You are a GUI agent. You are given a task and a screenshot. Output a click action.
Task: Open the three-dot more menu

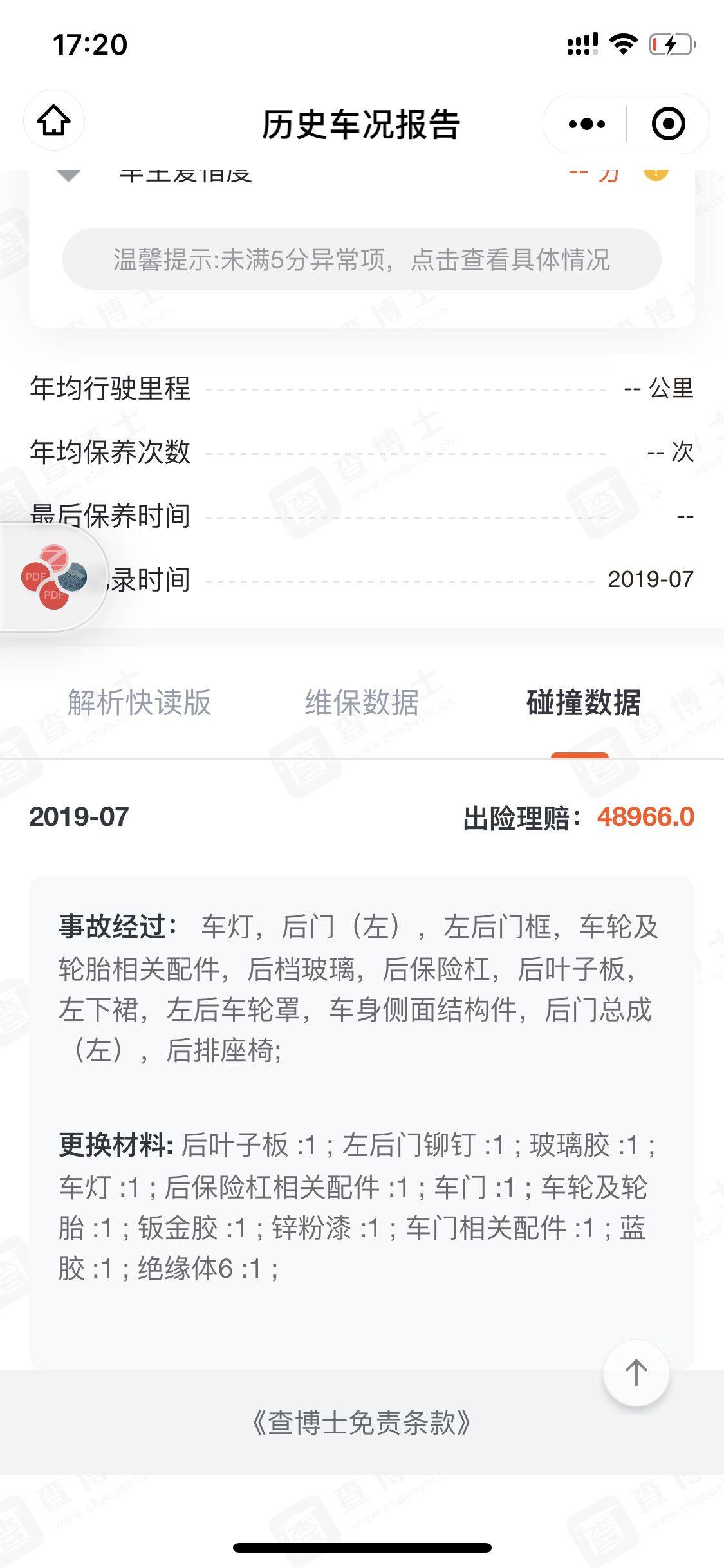click(586, 124)
